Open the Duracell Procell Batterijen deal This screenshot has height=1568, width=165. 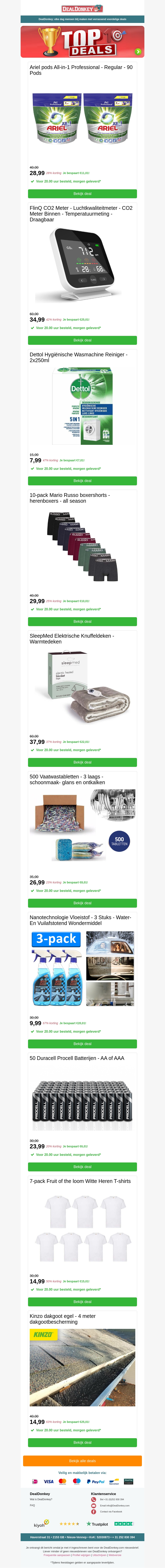tap(82, 1167)
